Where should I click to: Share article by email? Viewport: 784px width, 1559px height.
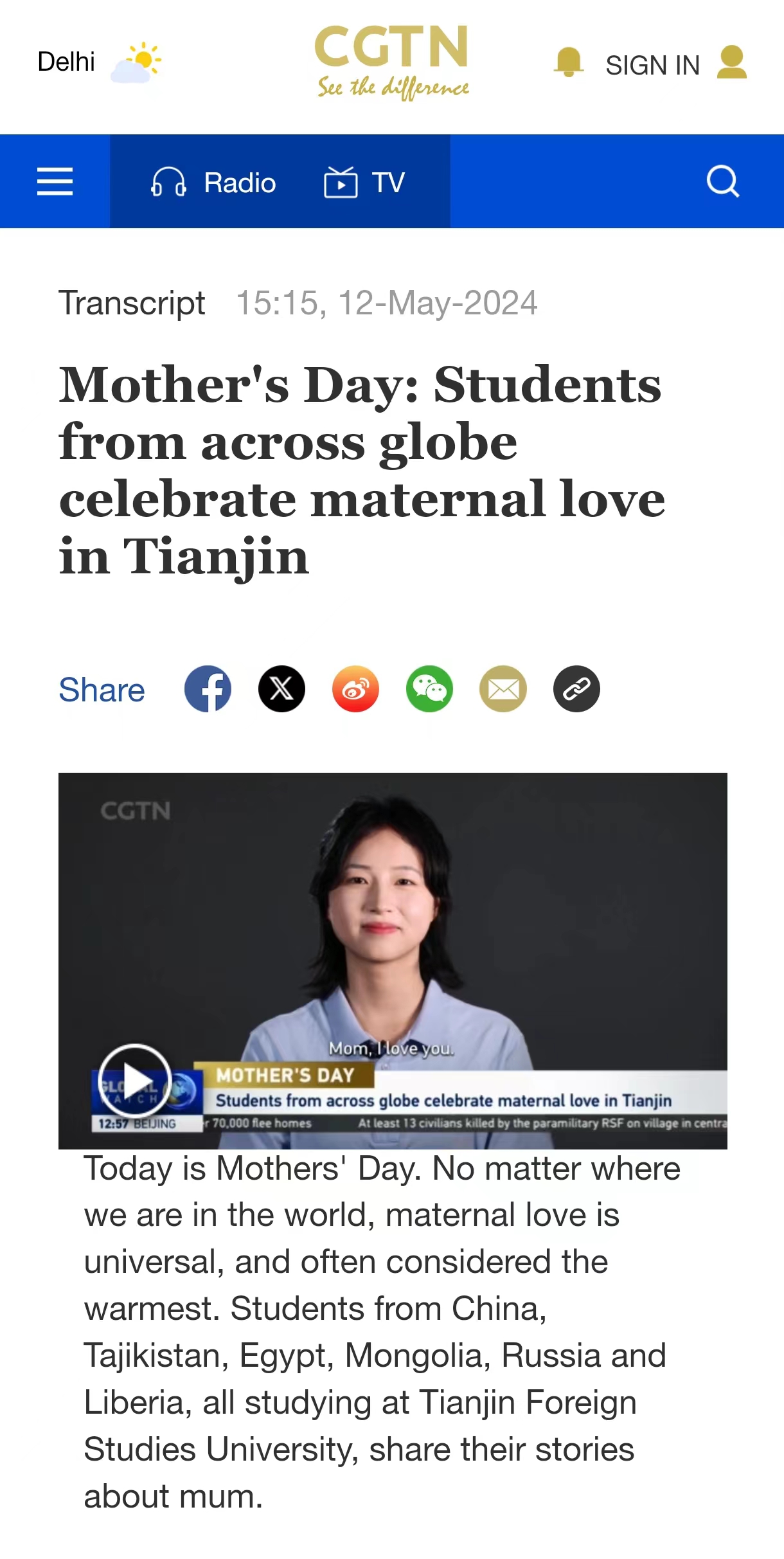pos(503,689)
